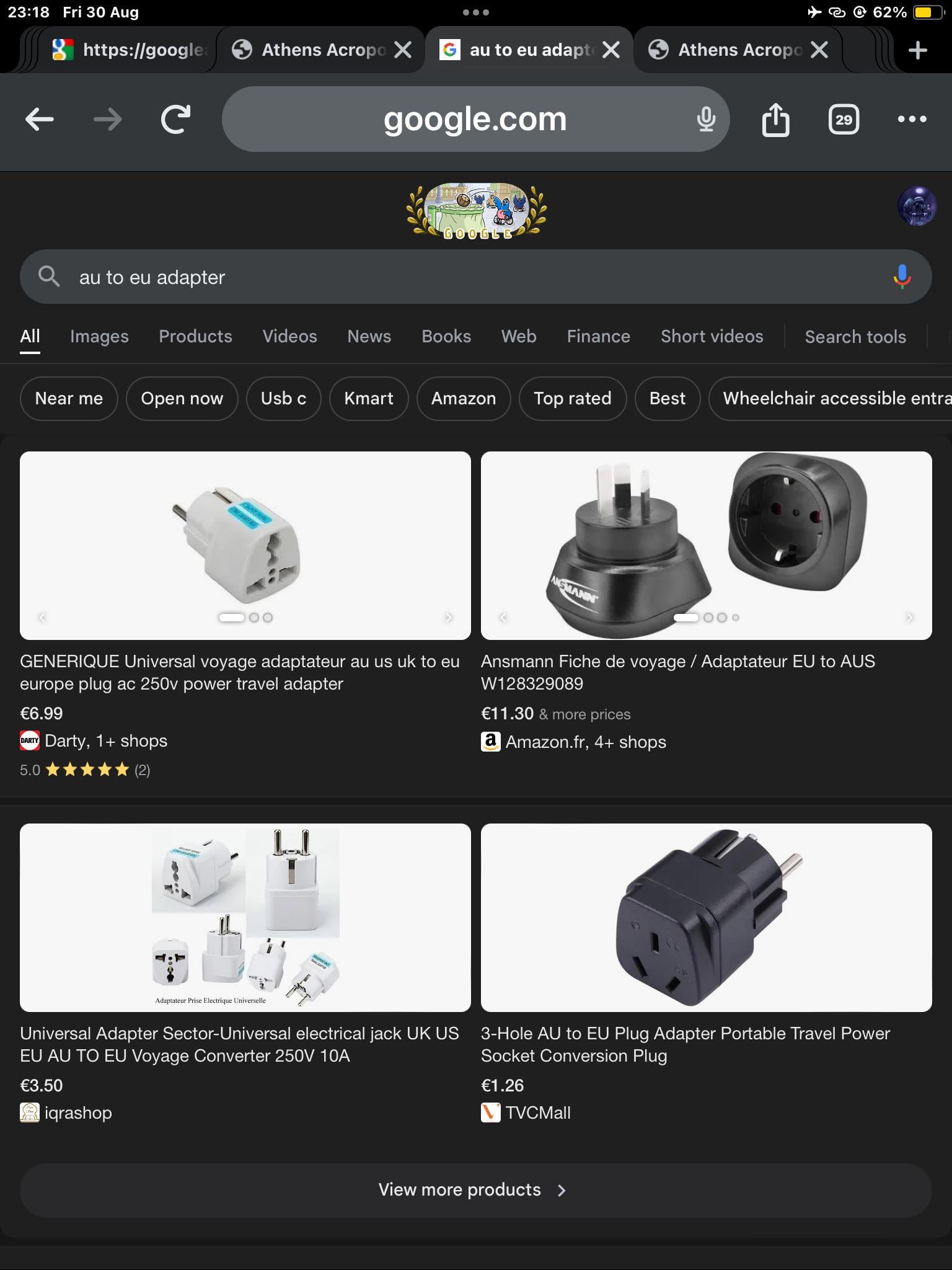The width and height of the screenshot is (952, 1270).
Task: Open the GENERIQUE Universal voyage adapter product
Action: pyautogui.click(x=240, y=672)
